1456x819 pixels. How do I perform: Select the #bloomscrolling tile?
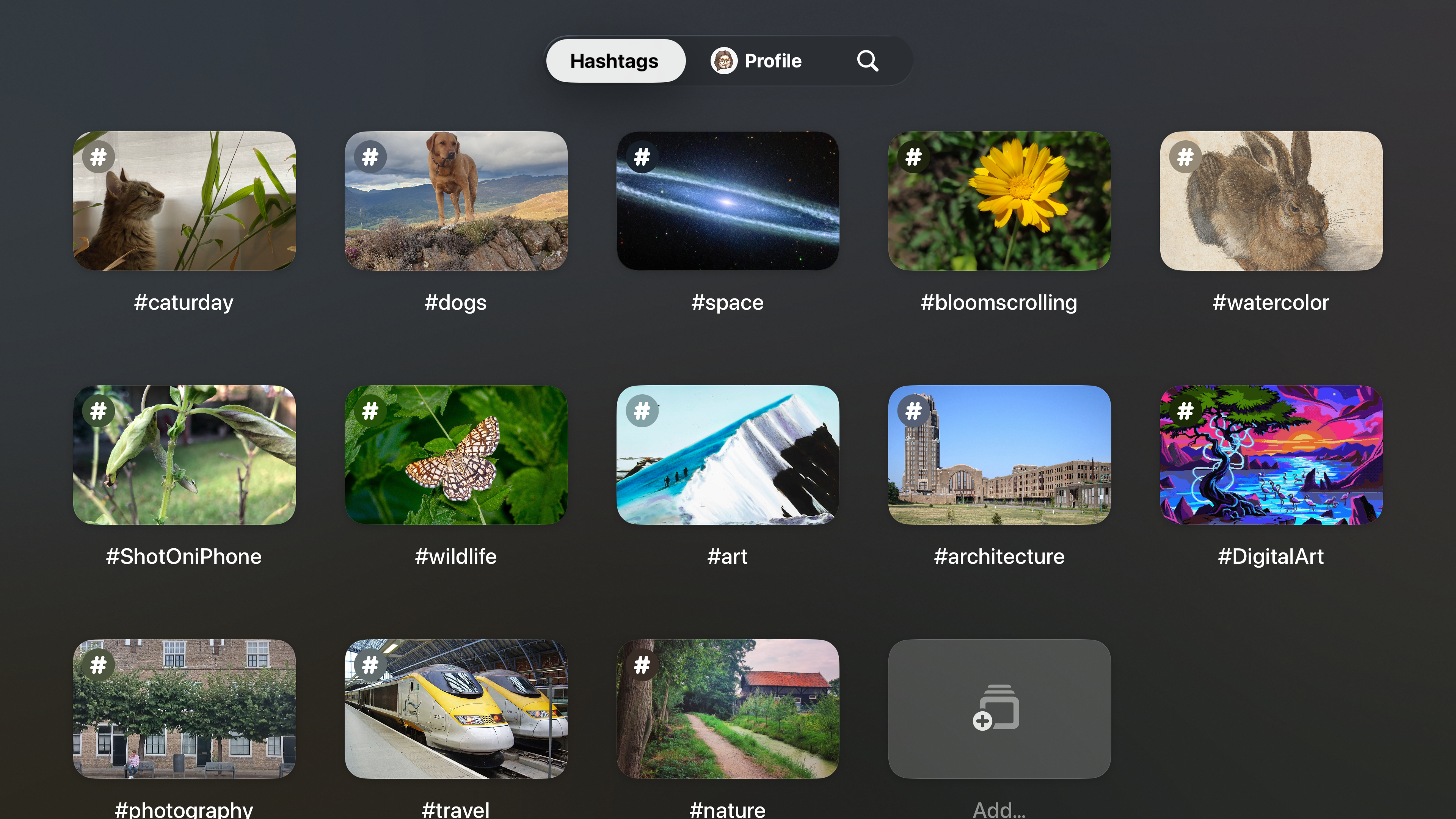point(999,201)
